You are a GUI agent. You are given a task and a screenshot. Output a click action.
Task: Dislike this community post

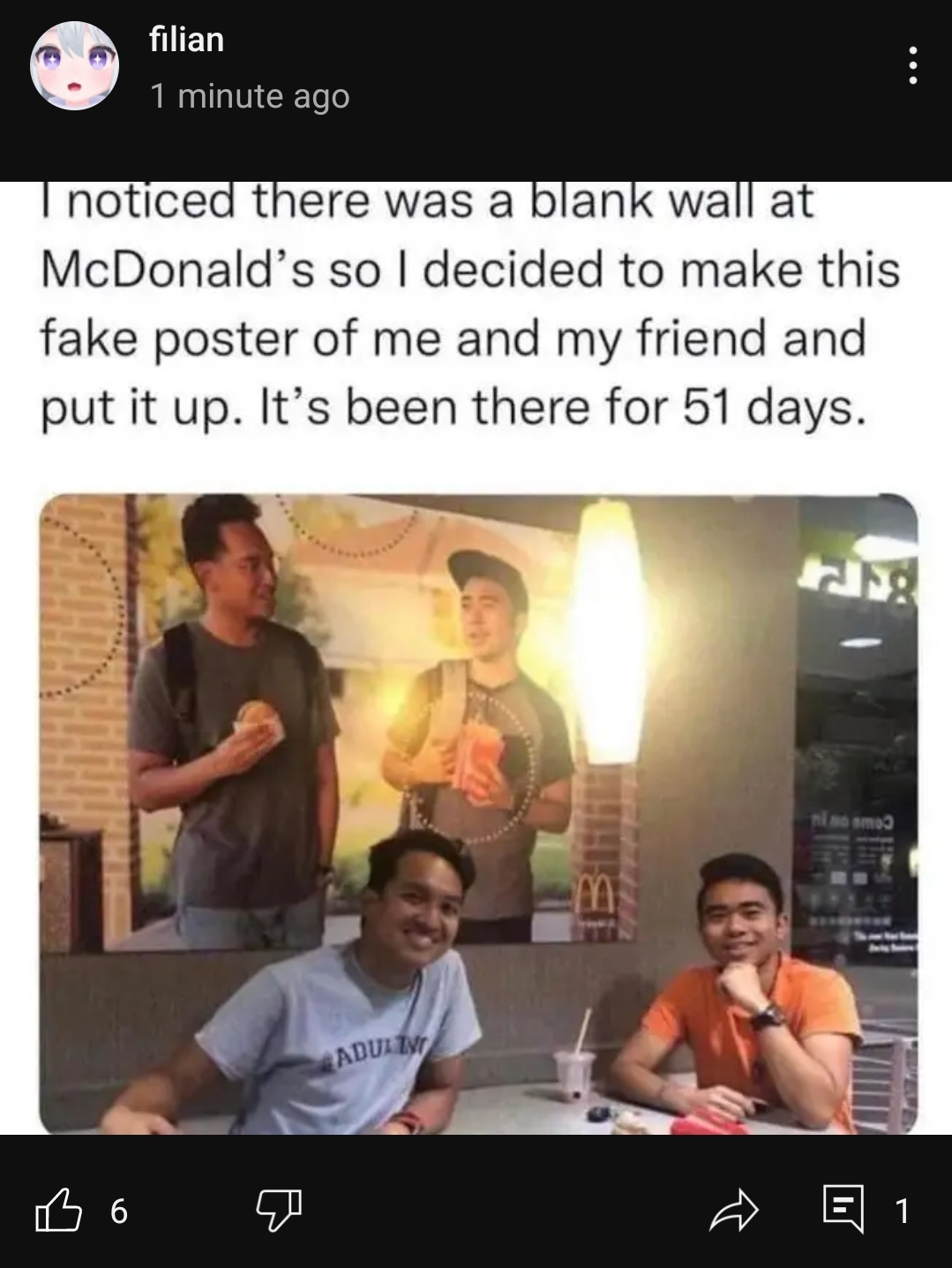(x=279, y=1210)
